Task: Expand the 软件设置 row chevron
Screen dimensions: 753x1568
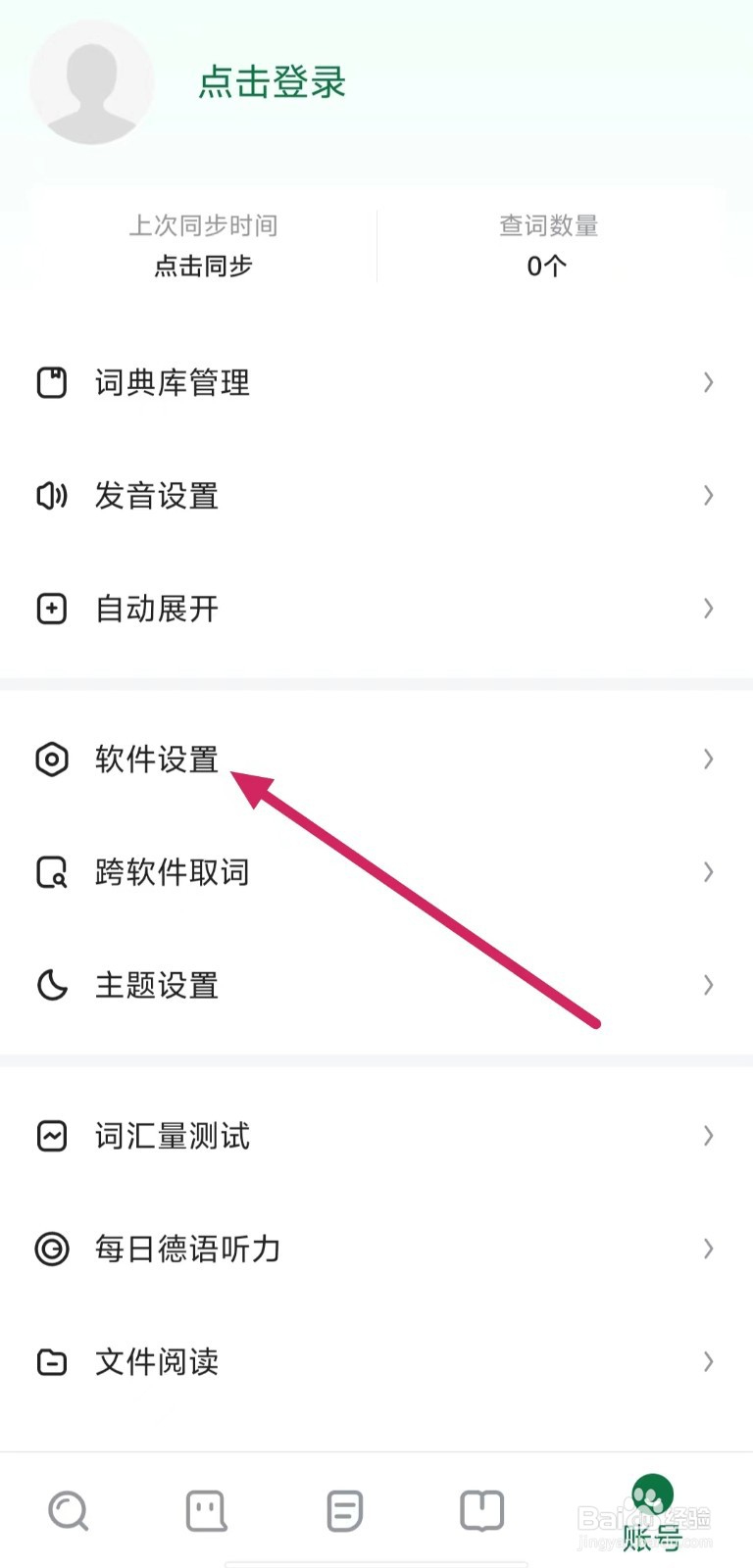Action: (708, 759)
